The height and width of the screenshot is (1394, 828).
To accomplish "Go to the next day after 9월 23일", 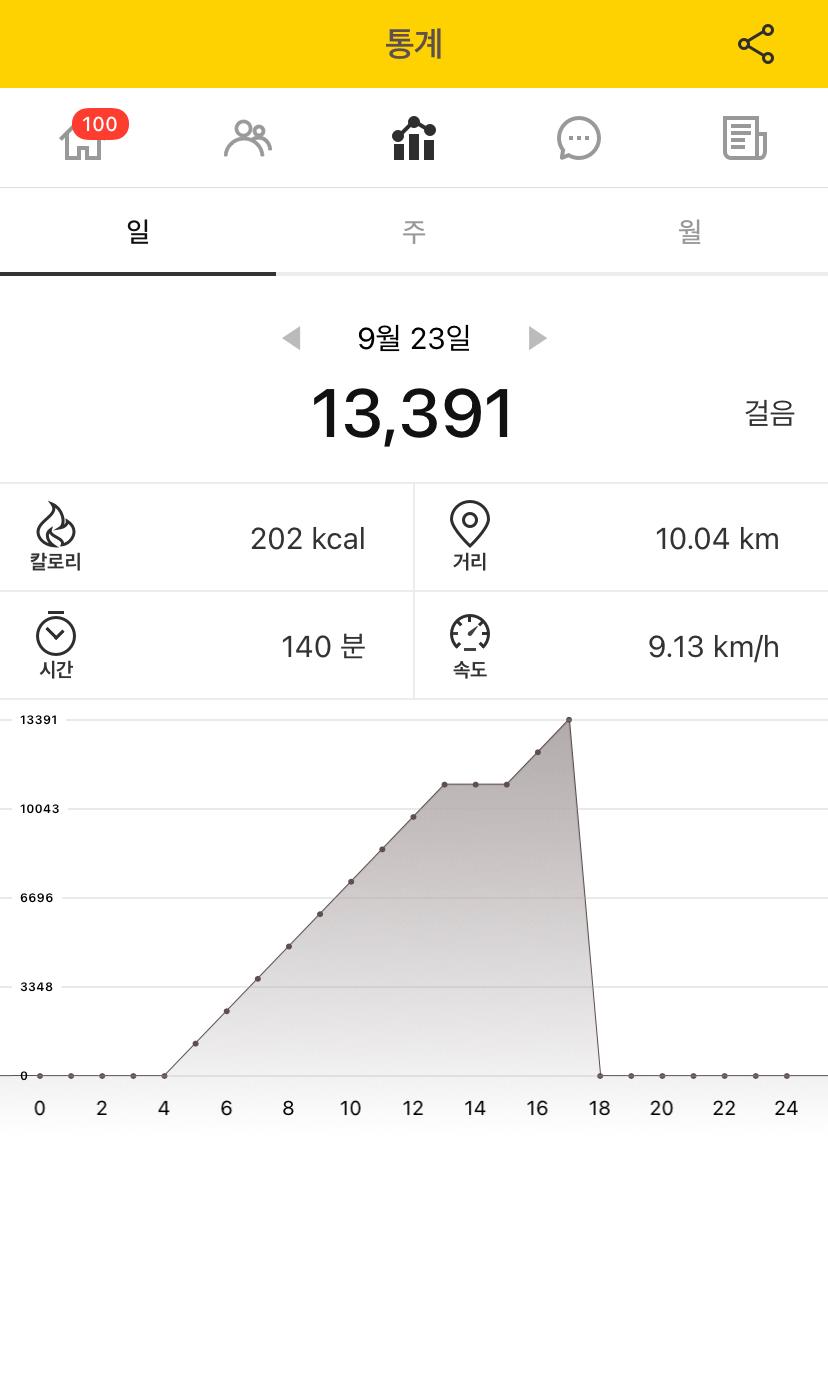I will (x=537, y=338).
